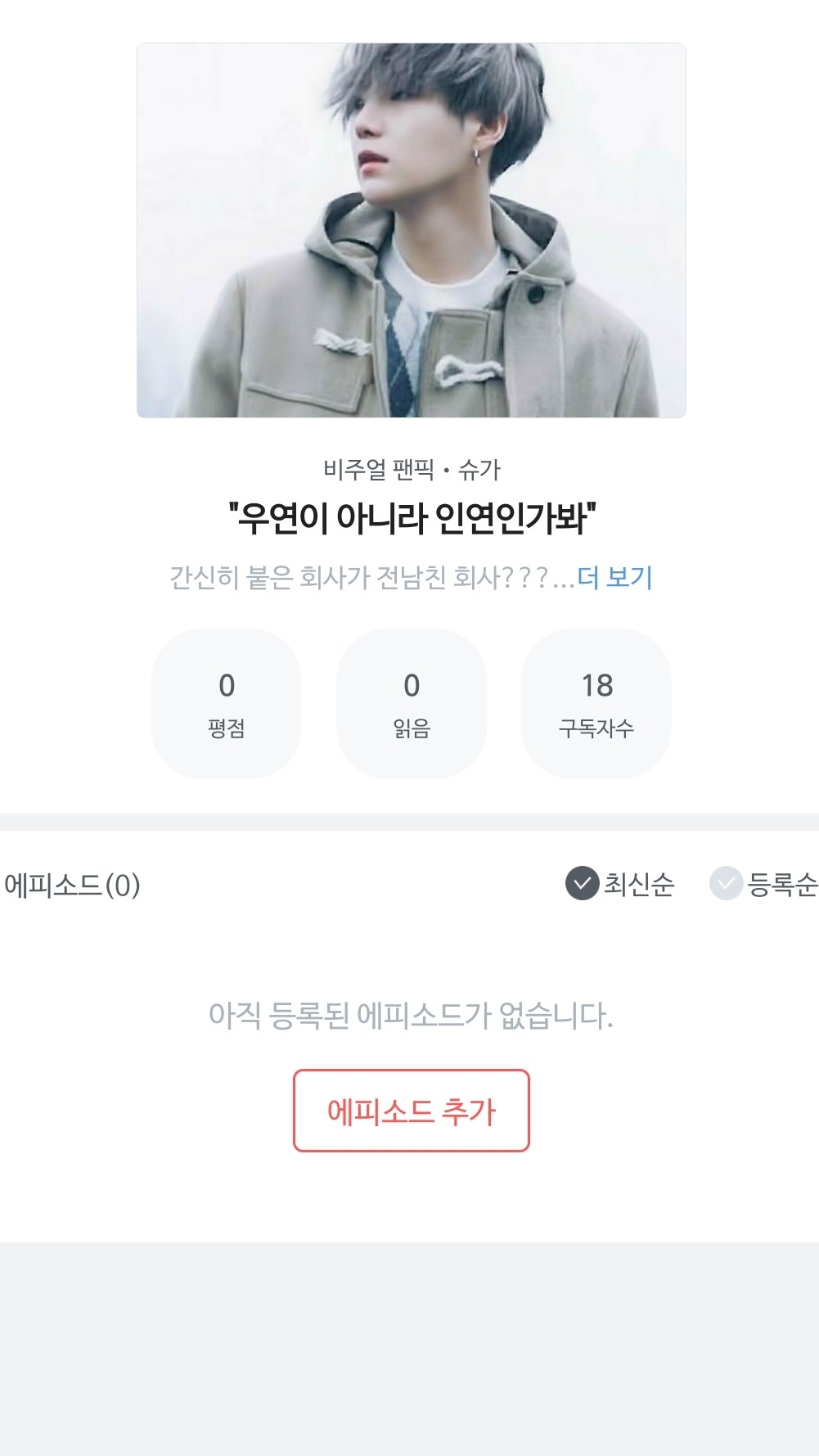Screen dimensions: 819x1456
Task: Sort episodes by 등록순
Action: pos(764,884)
